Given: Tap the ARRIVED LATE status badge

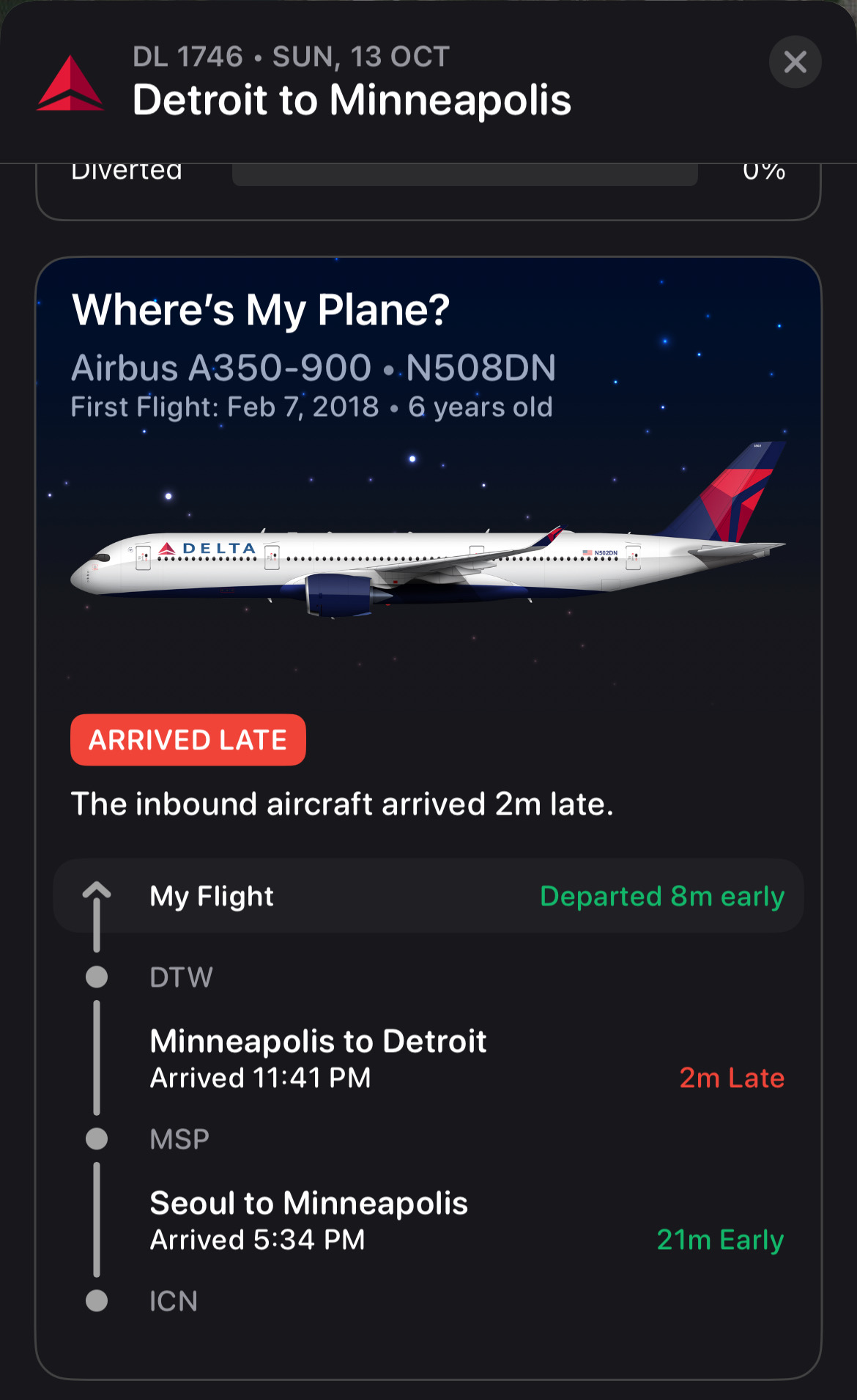Looking at the screenshot, I should (188, 740).
